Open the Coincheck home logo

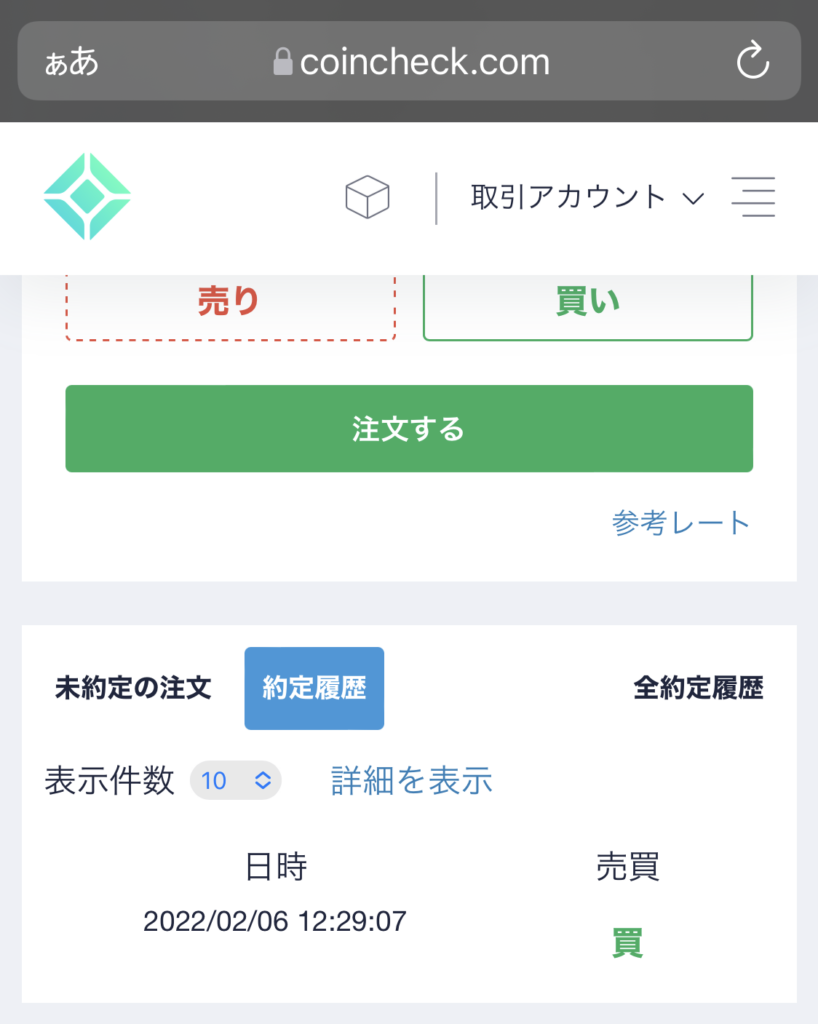pyautogui.click(x=87, y=197)
